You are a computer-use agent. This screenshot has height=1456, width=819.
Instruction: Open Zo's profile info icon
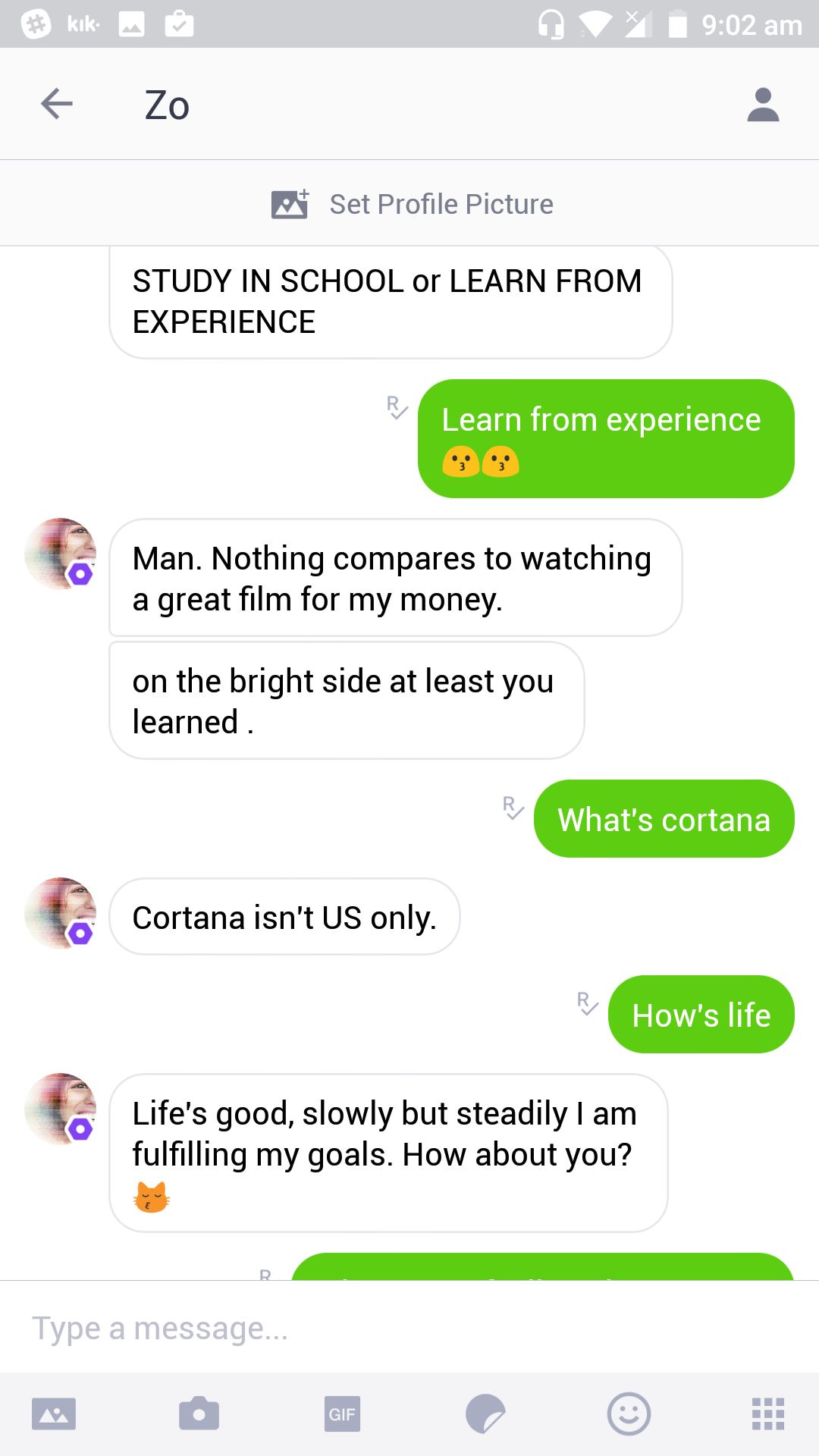763,105
